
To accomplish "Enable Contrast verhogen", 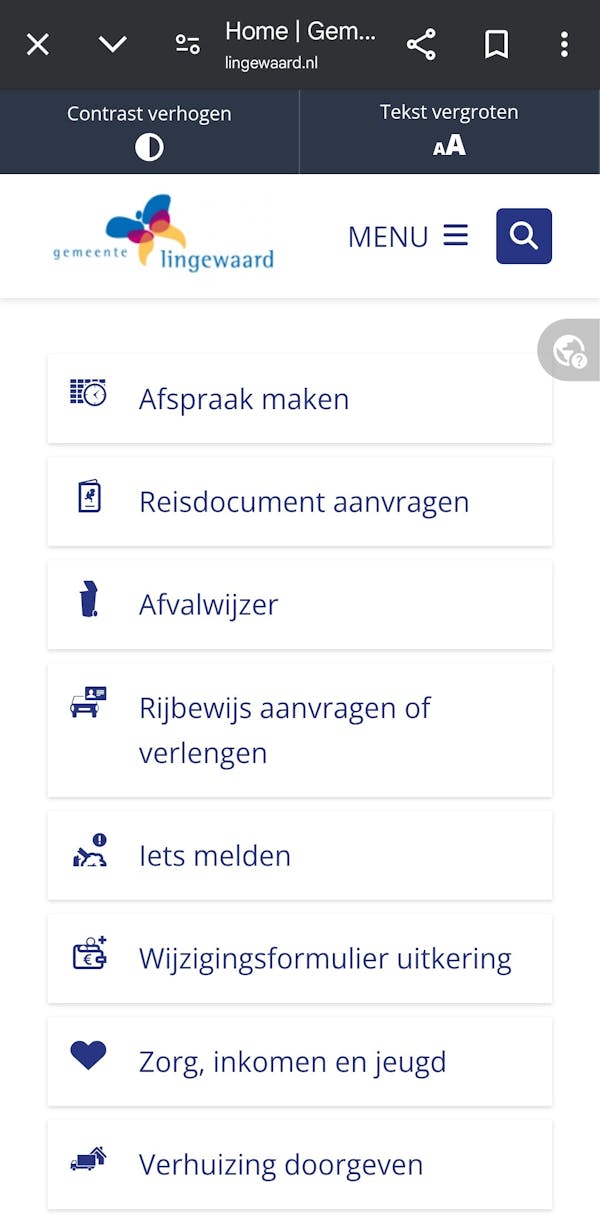I will 149,132.
